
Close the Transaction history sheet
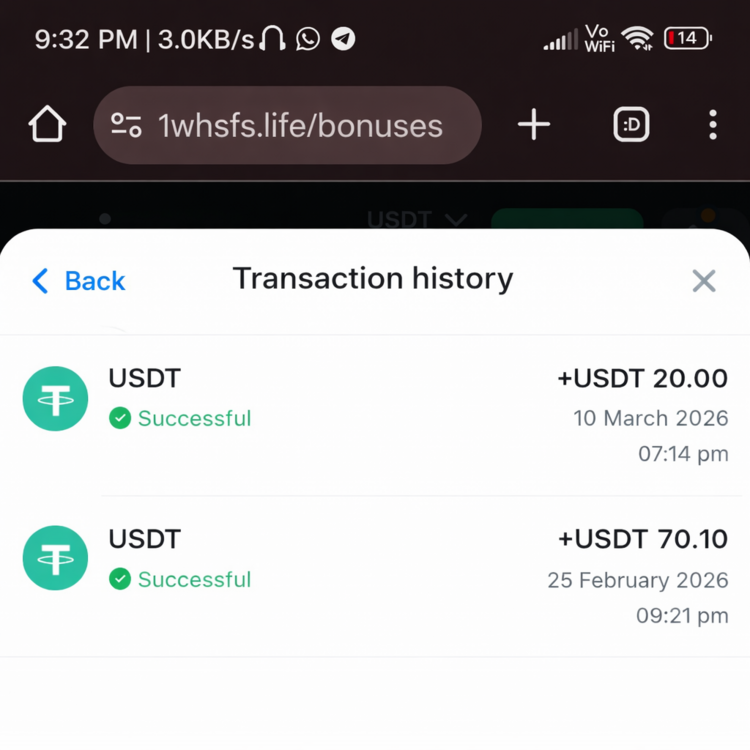click(x=704, y=281)
